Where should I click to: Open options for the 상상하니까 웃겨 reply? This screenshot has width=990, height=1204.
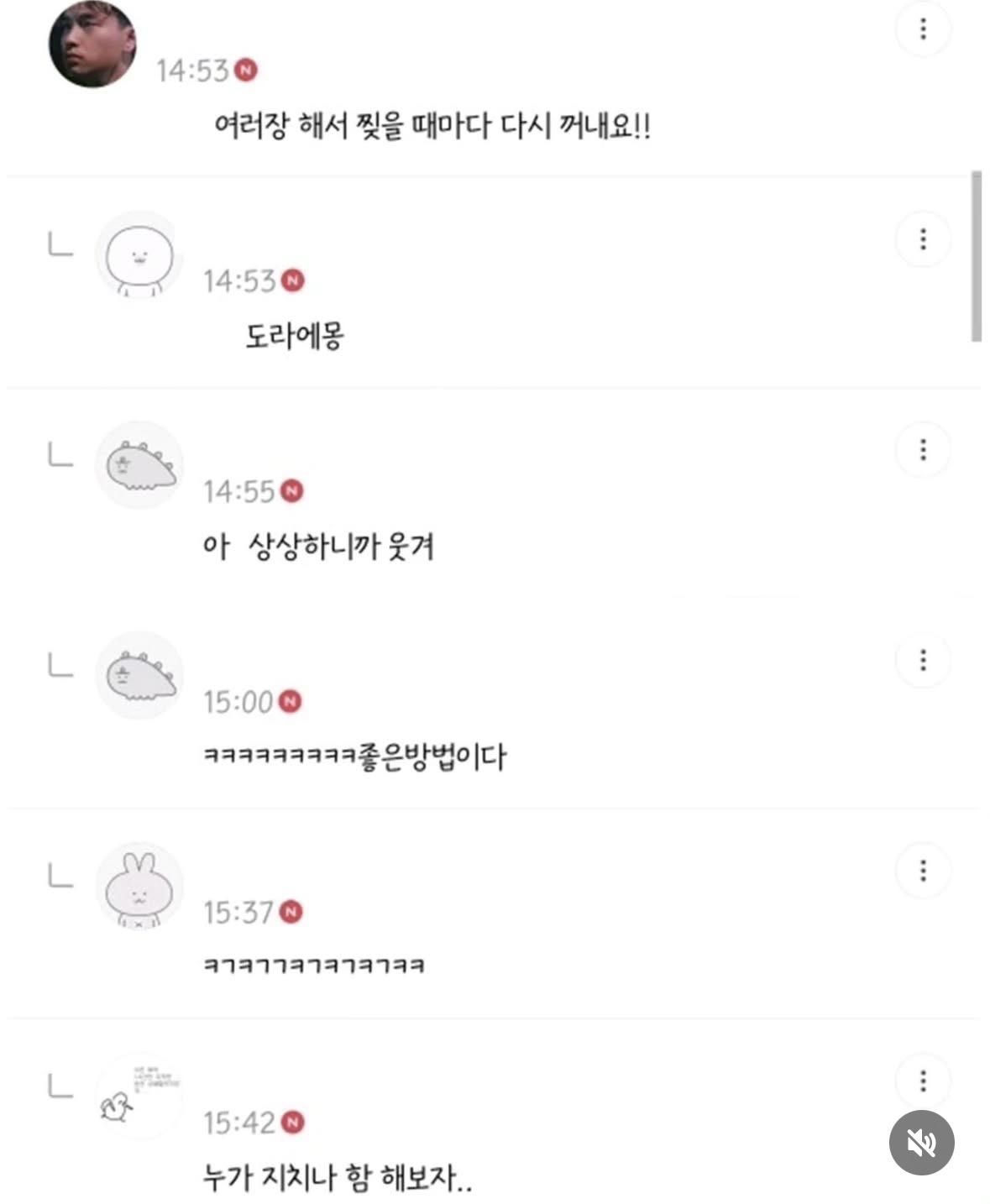coord(923,450)
